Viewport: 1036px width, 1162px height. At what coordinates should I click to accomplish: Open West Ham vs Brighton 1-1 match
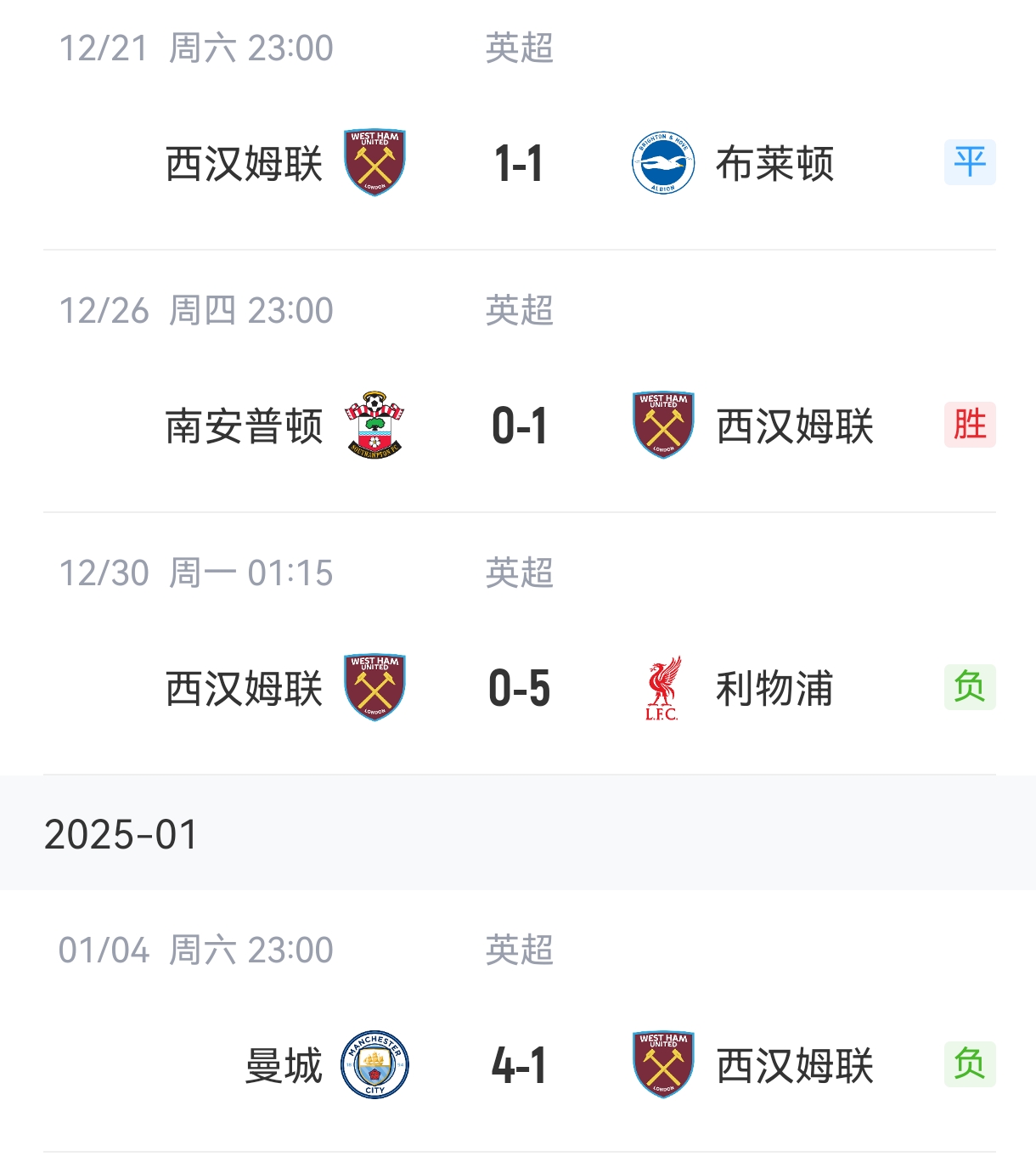[x=519, y=163]
